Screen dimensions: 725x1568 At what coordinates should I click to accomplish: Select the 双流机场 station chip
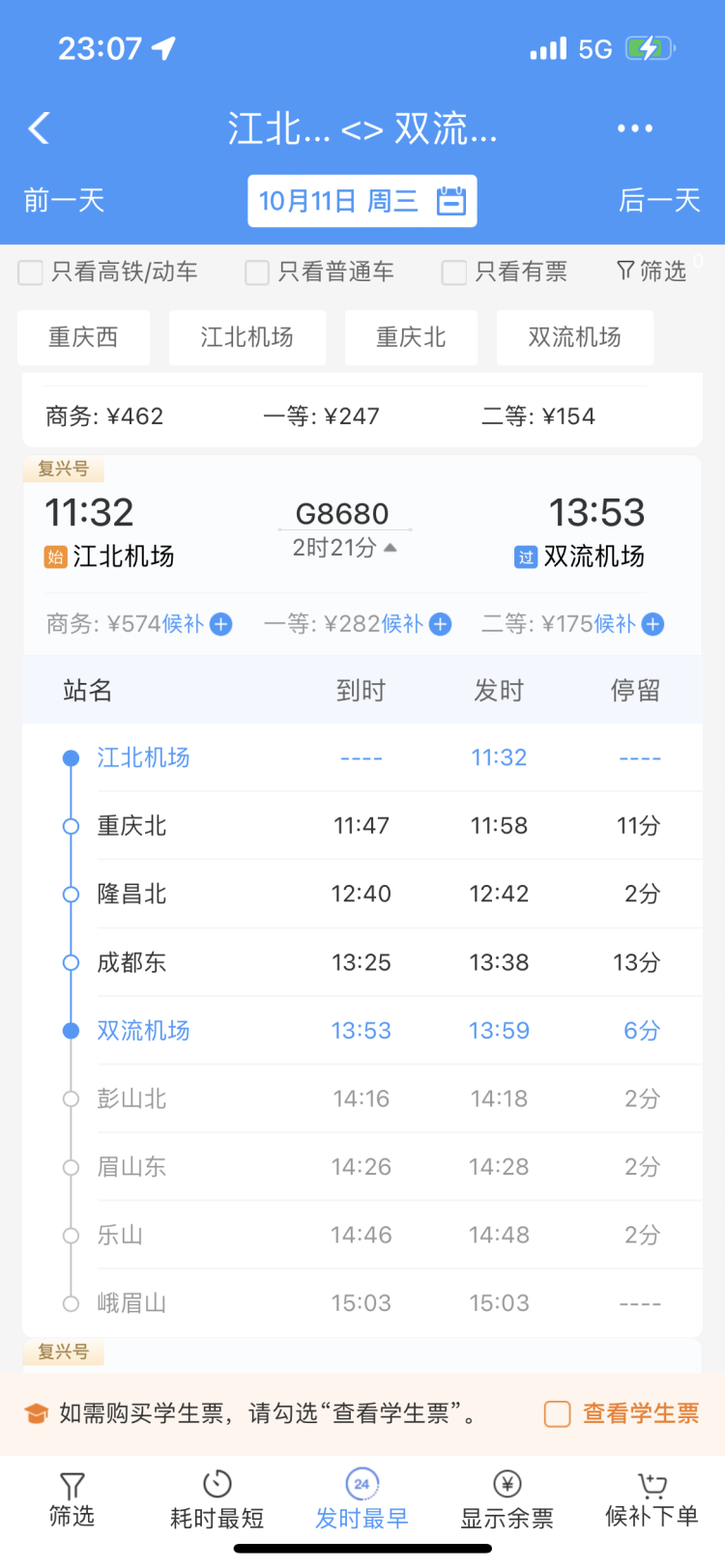click(x=575, y=337)
